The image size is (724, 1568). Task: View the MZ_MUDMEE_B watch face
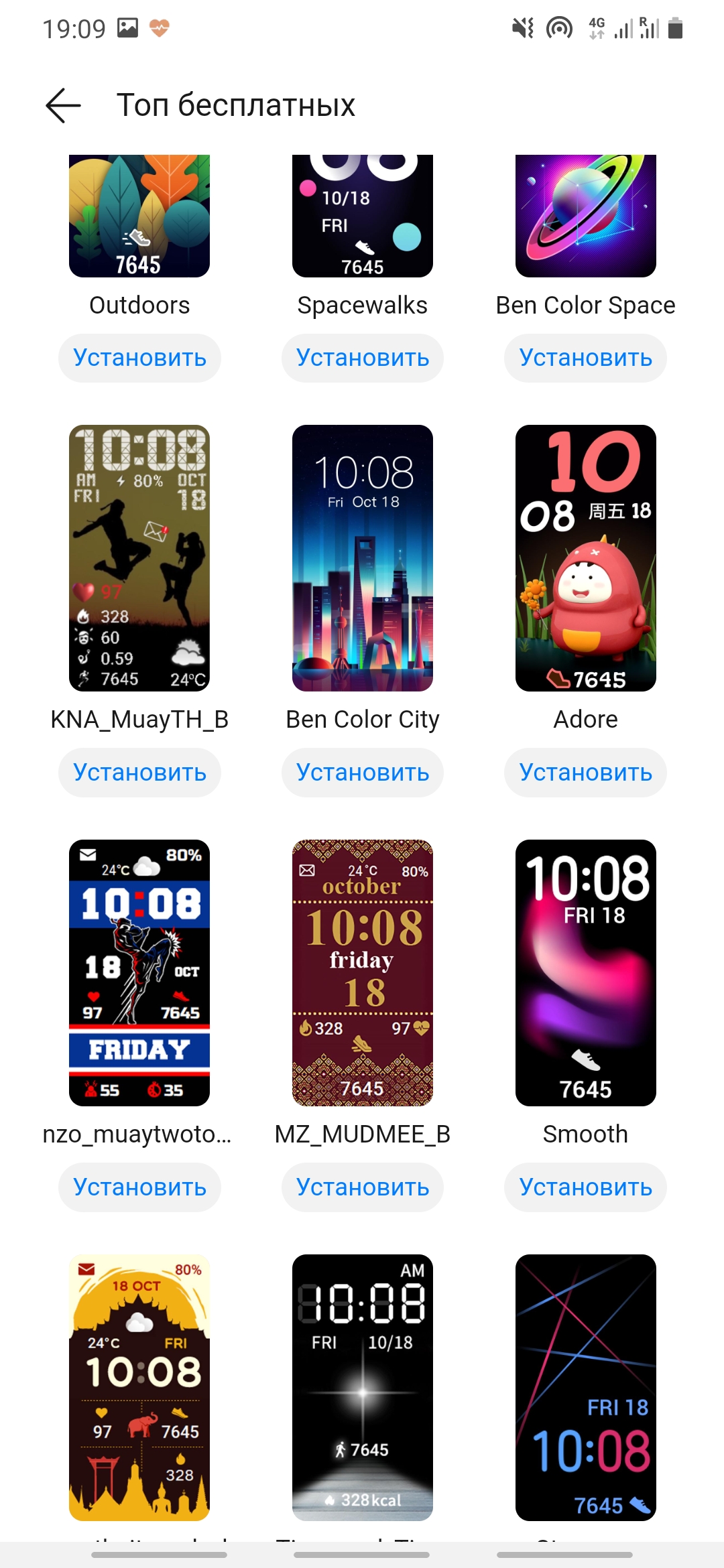point(363,972)
